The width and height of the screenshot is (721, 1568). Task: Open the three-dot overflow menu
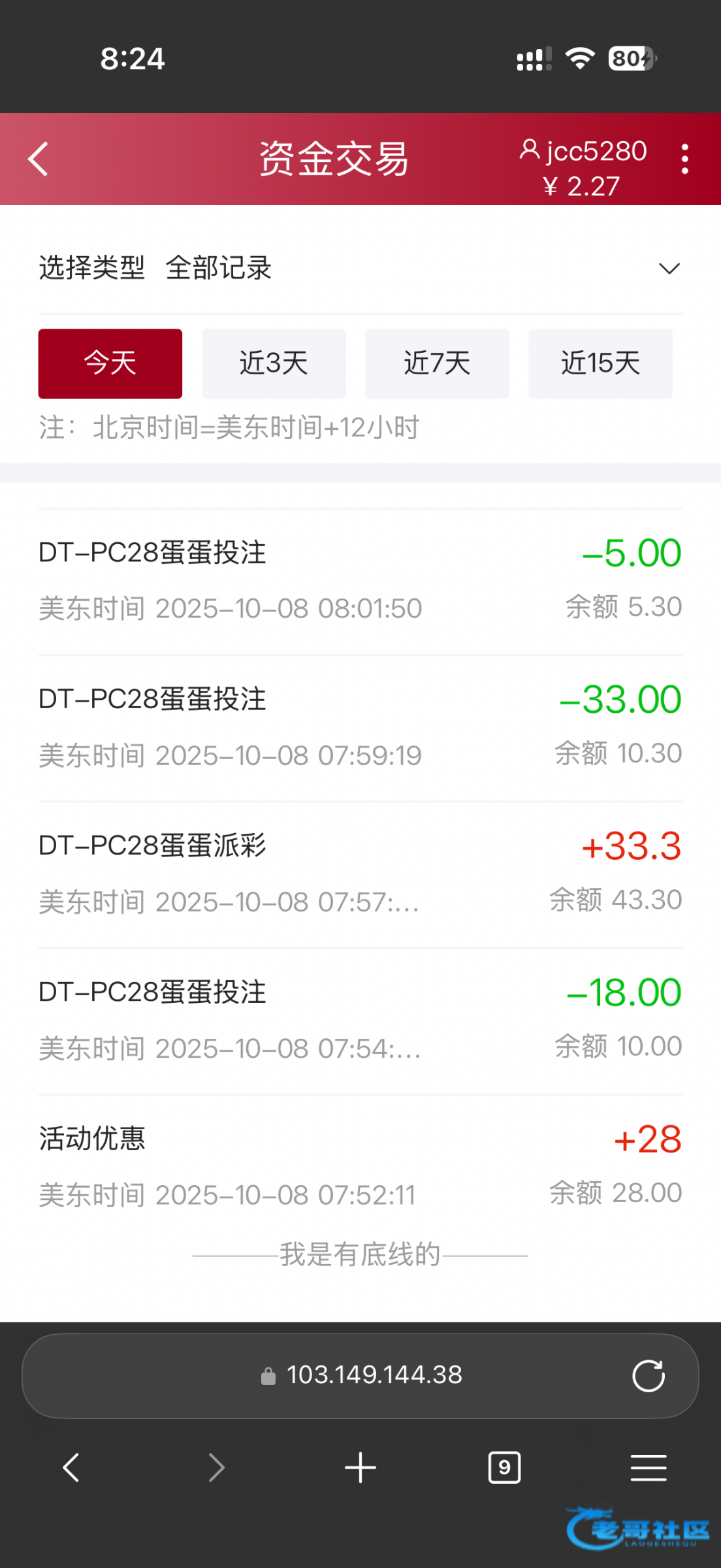684,159
